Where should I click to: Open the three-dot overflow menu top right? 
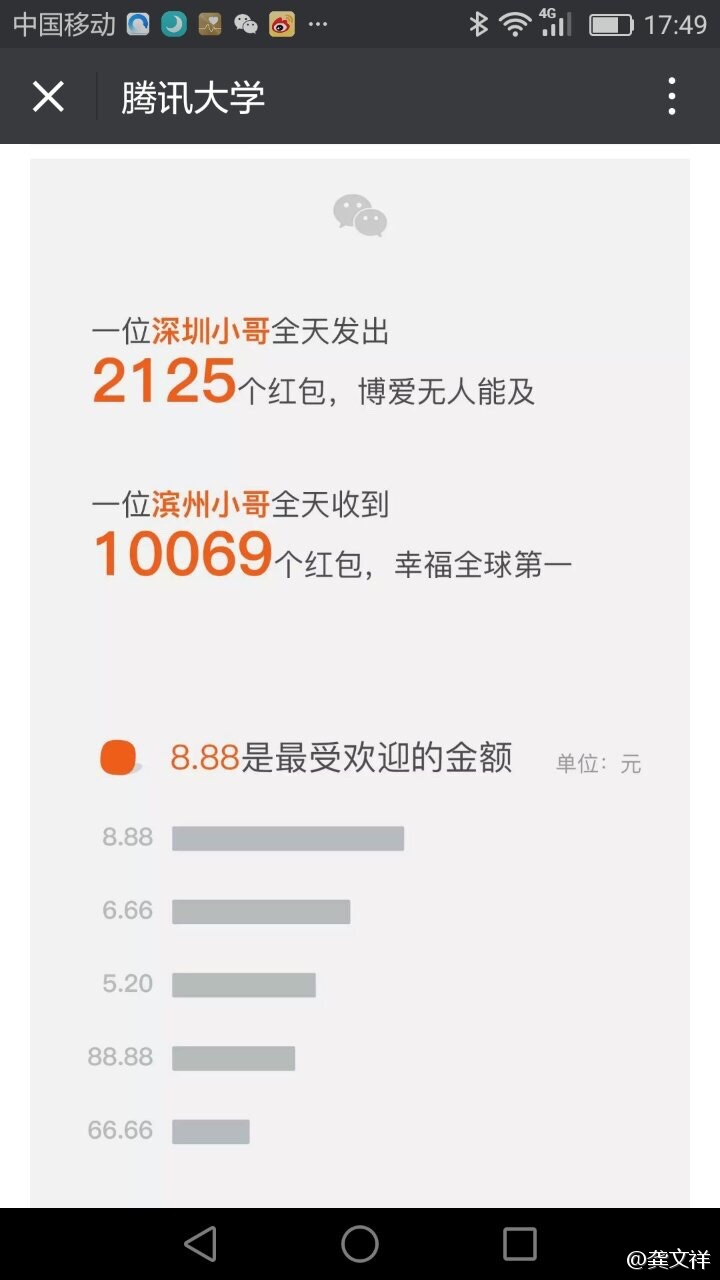pyautogui.click(x=672, y=96)
